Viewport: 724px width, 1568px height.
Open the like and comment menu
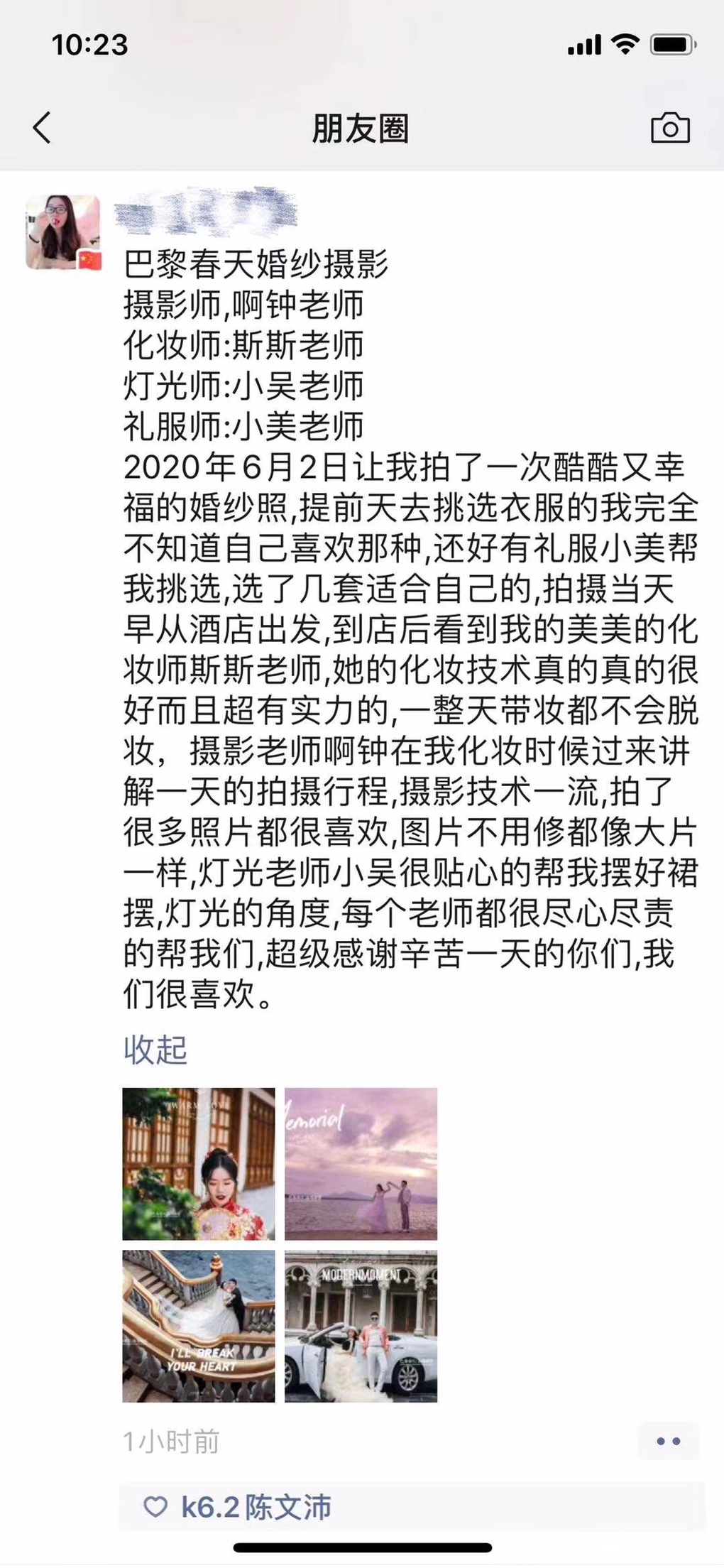[668, 1441]
